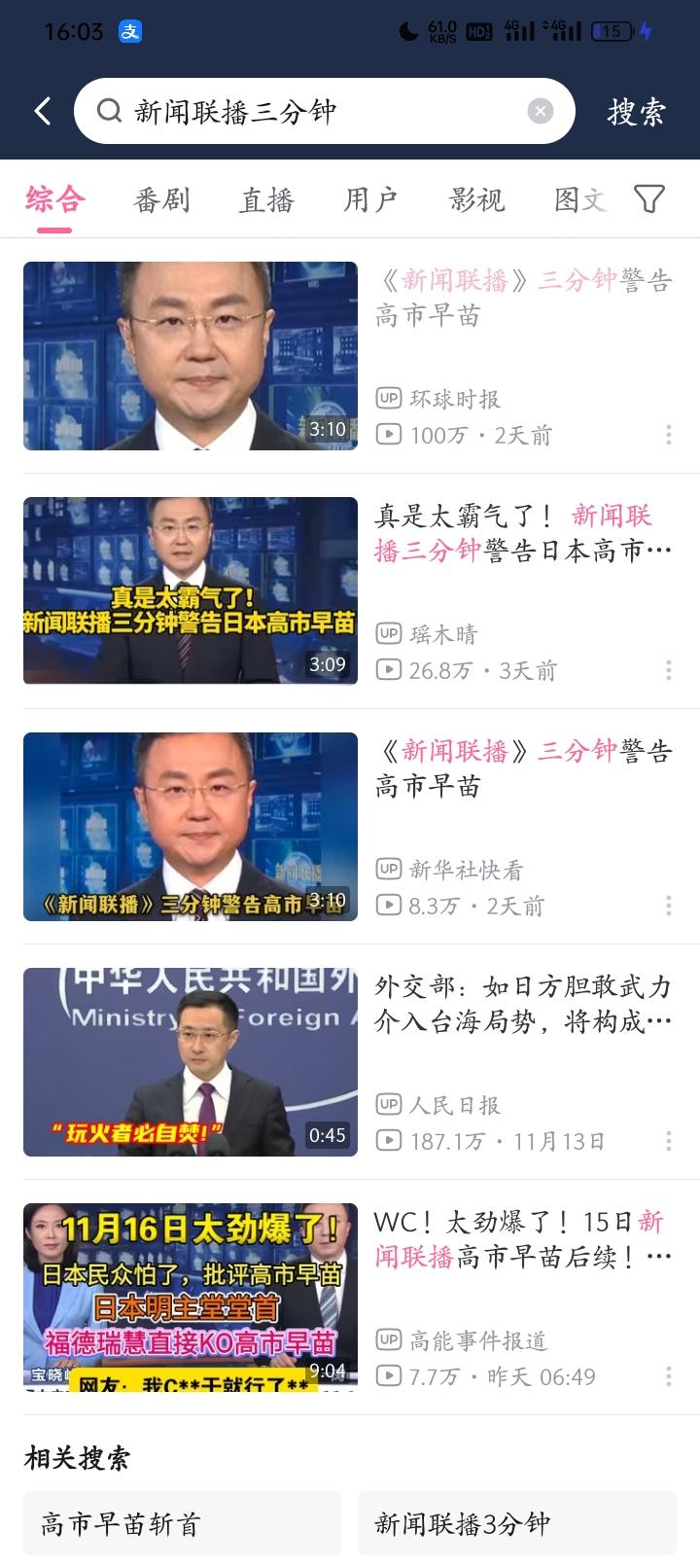Open the video by 瑶木晴
The width and height of the screenshot is (700, 1568).
pos(191,590)
